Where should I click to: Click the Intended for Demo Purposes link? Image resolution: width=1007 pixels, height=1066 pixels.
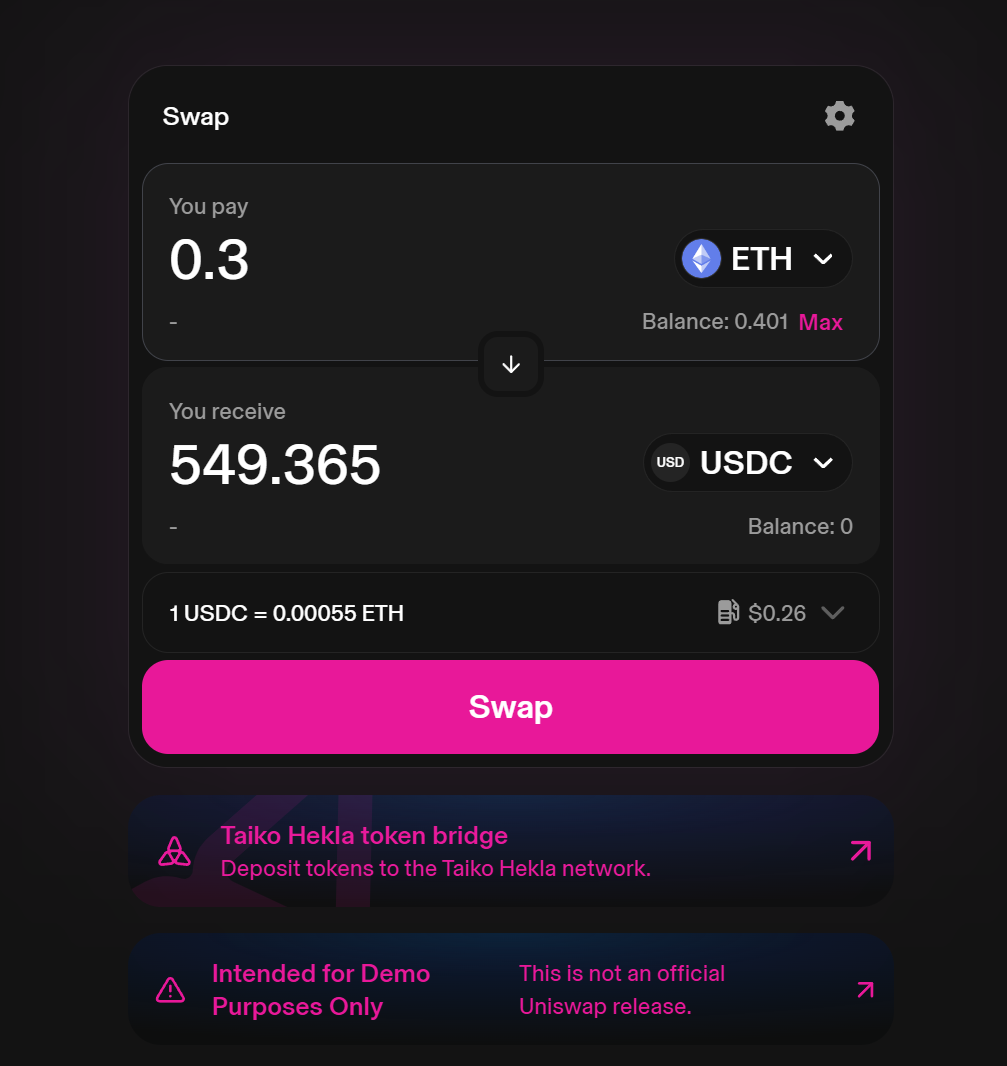coord(320,989)
